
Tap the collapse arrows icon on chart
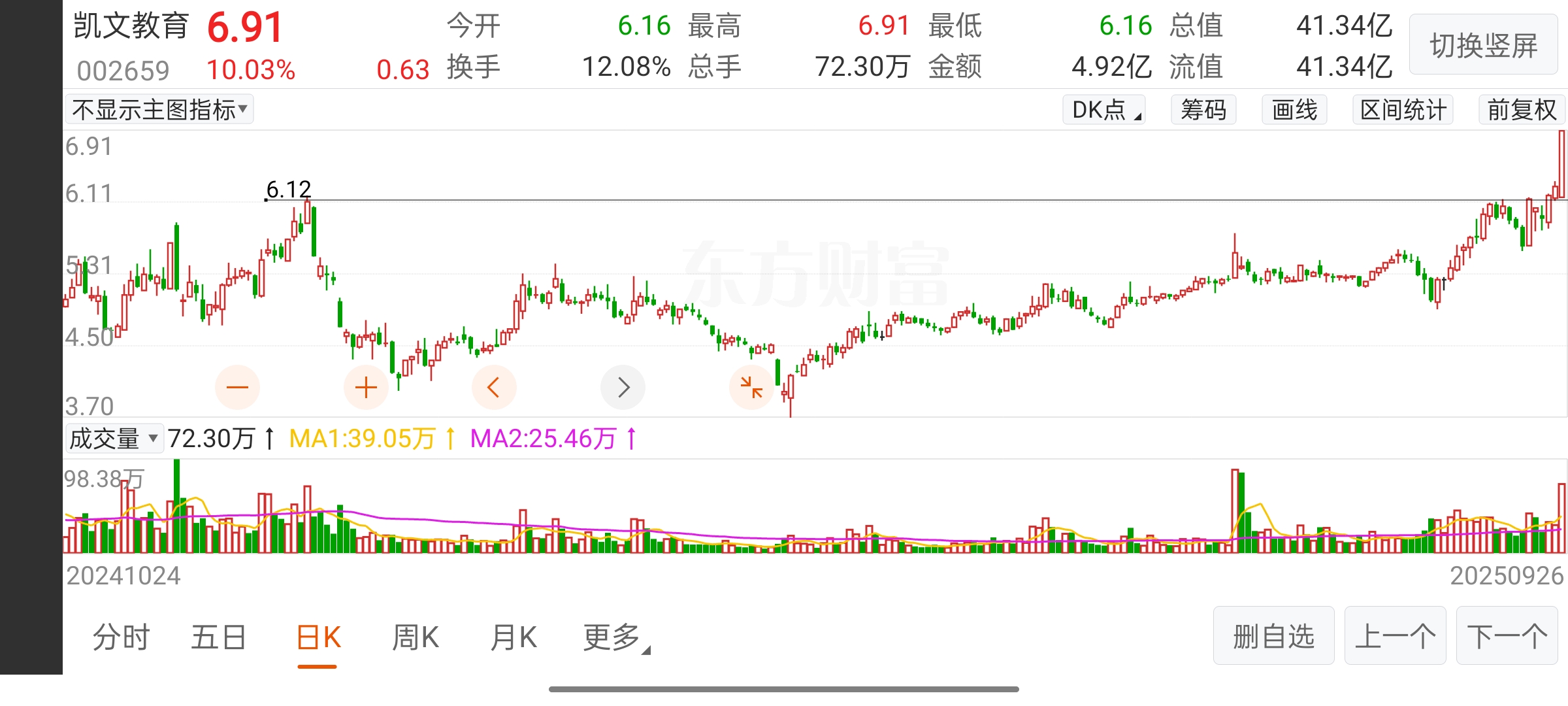coord(751,388)
